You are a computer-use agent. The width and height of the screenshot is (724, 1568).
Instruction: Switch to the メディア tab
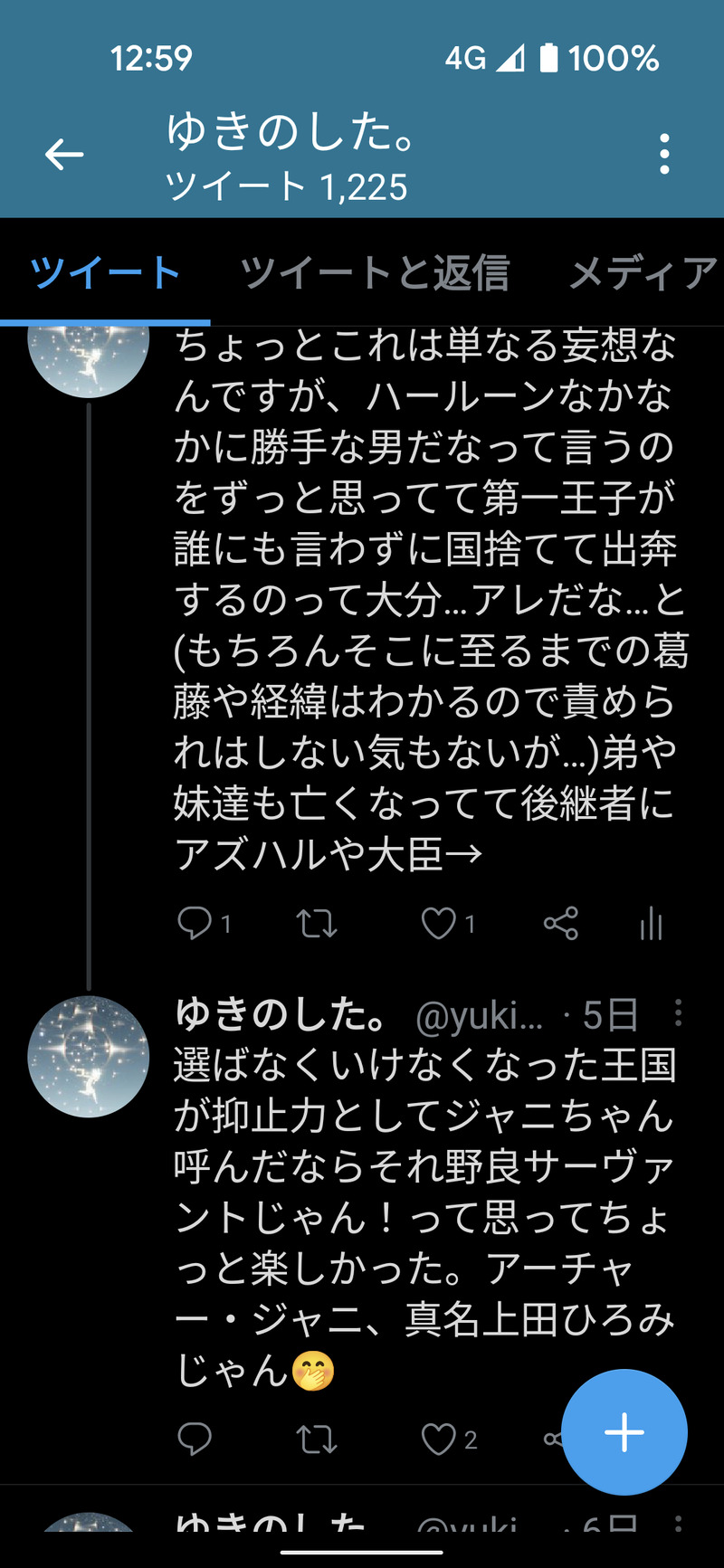643,273
